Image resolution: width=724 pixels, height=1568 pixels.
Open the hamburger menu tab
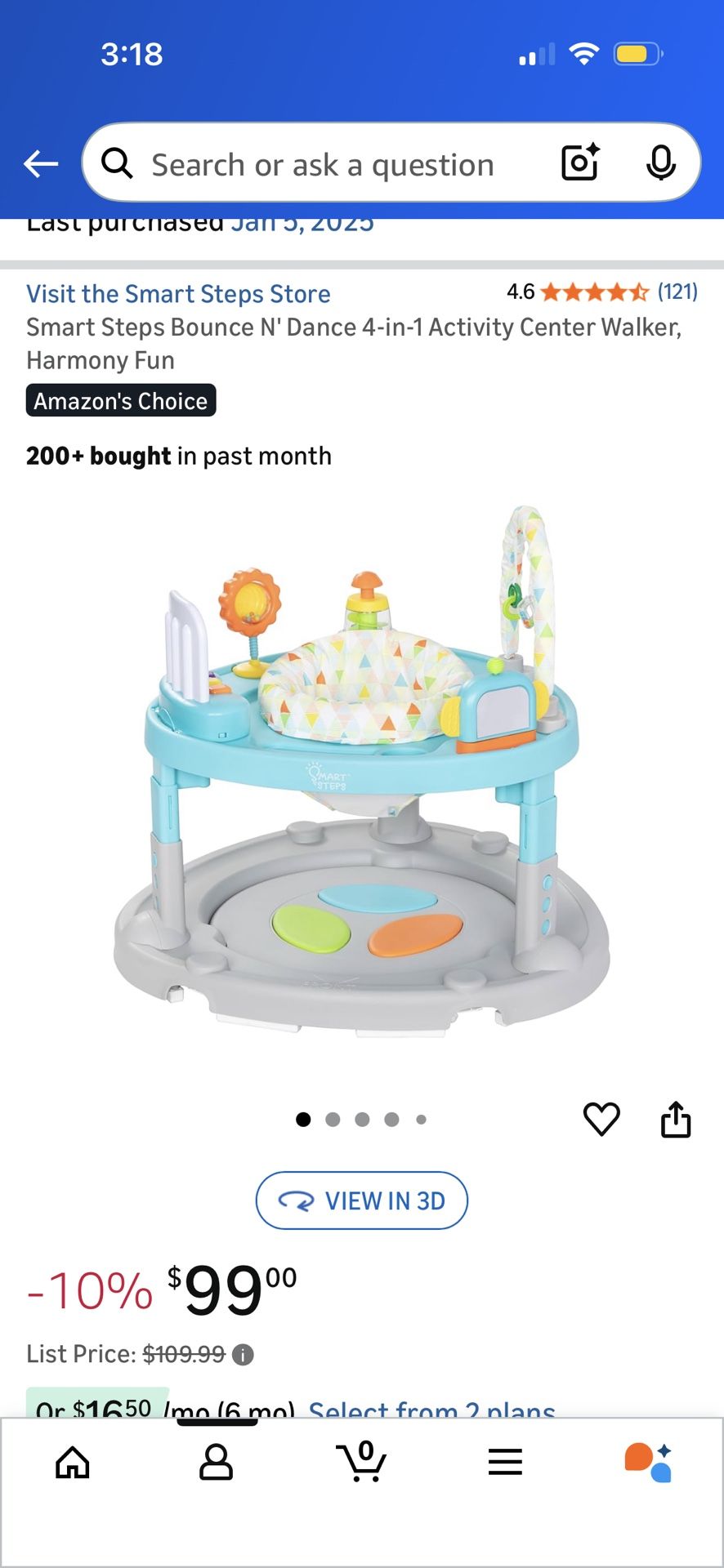click(x=505, y=1462)
